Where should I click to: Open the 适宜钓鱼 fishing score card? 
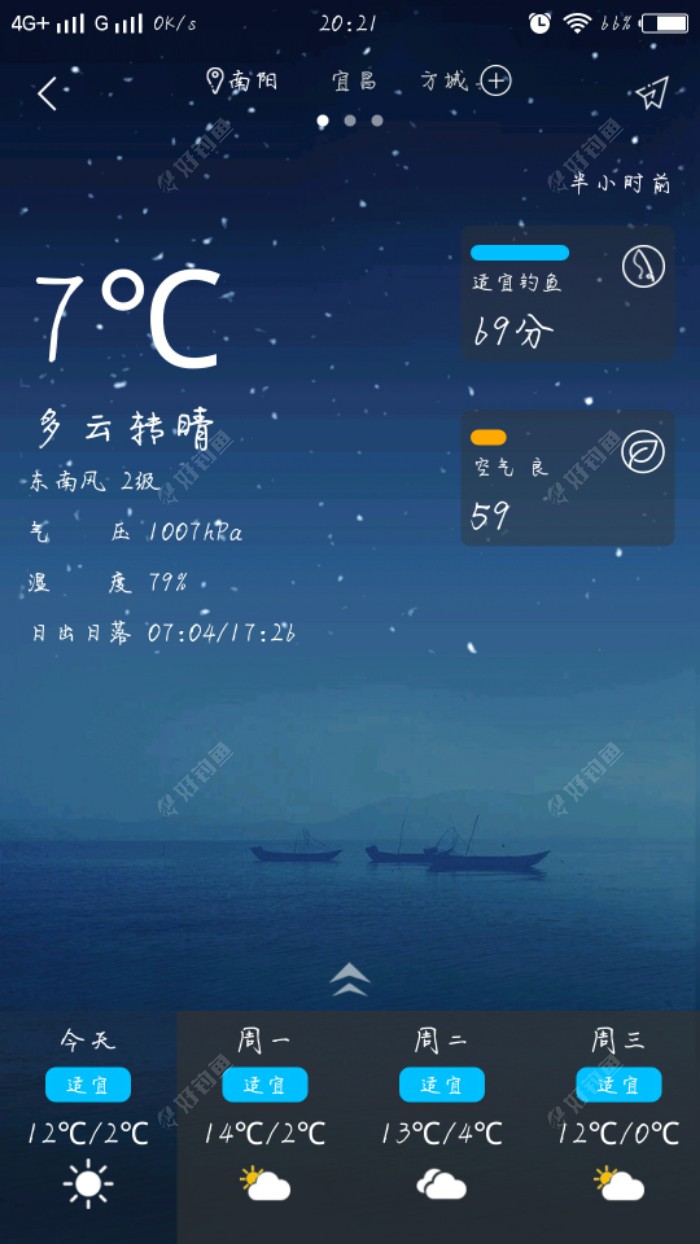point(567,294)
